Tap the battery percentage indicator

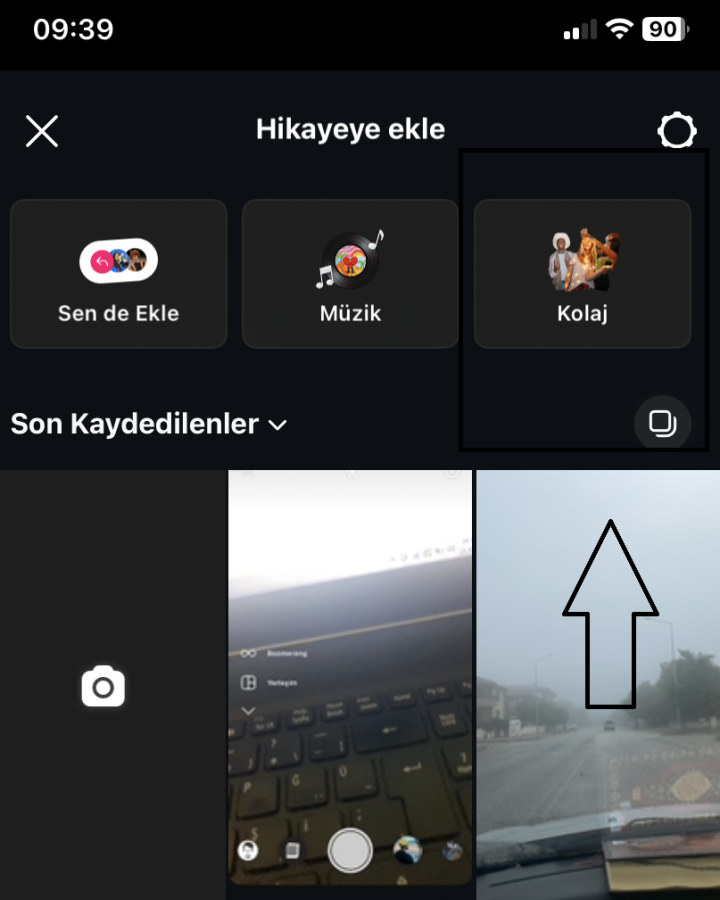pyautogui.click(x=662, y=29)
